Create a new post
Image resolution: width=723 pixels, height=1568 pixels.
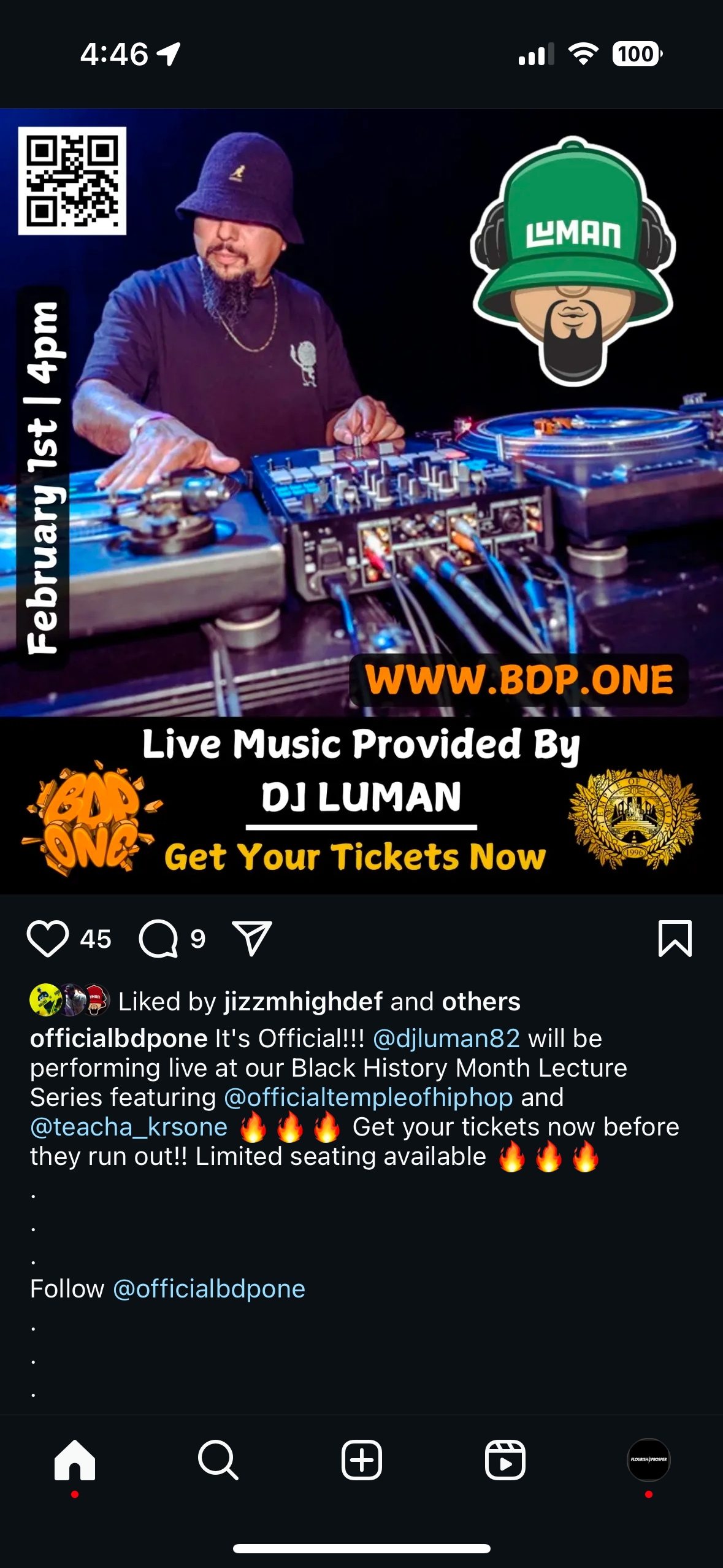pyautogui.click(x=361, y=1459)
